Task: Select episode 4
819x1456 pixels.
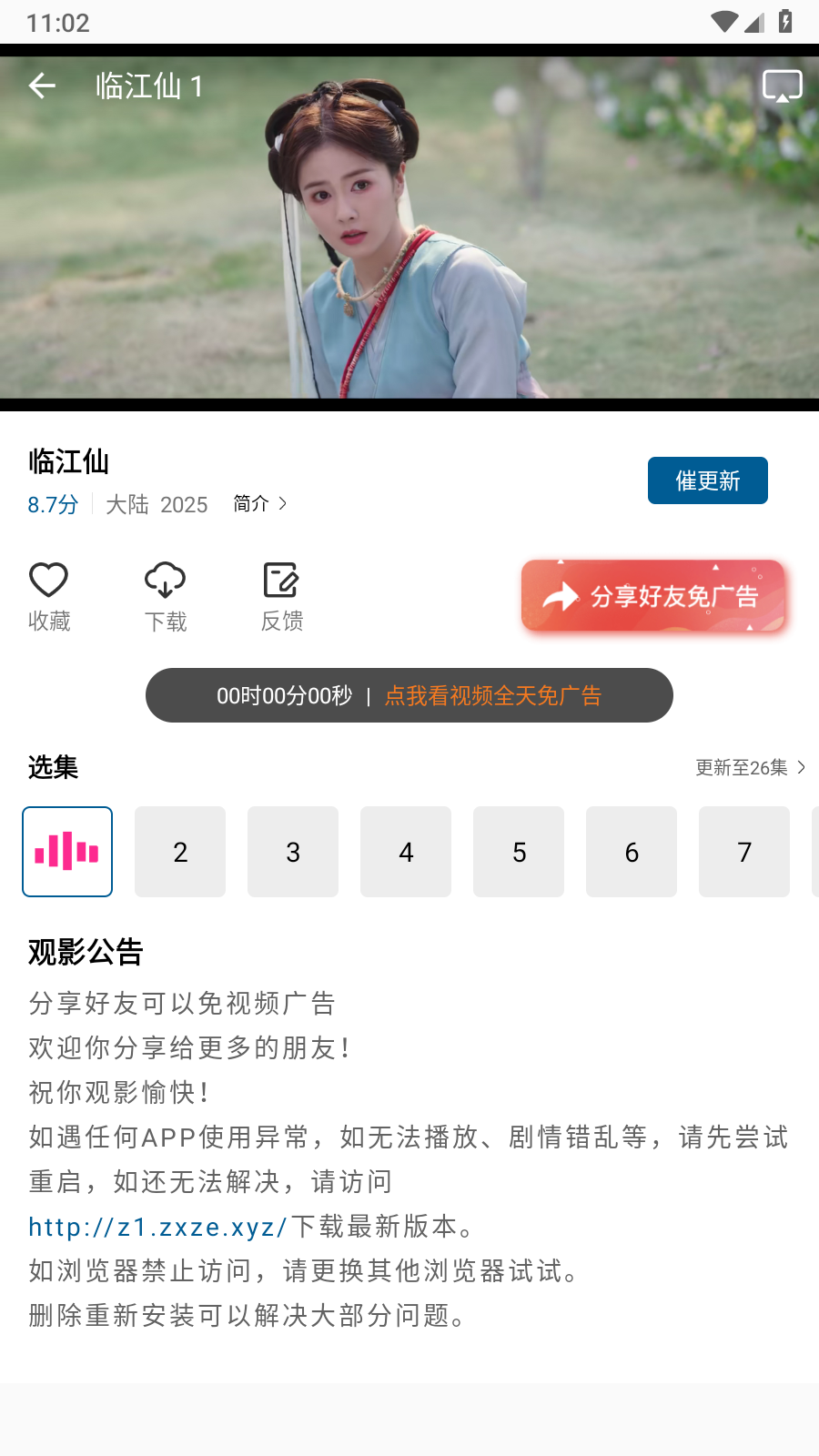Action: point(406,852)
